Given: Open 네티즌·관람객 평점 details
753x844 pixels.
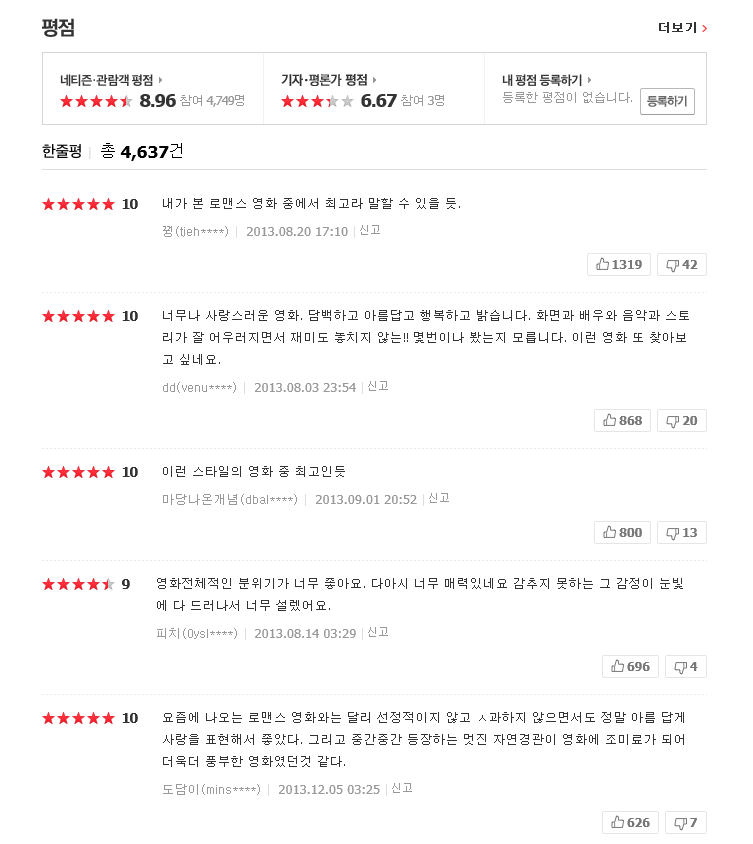Looking at the screenshot, I should point(110,80).
